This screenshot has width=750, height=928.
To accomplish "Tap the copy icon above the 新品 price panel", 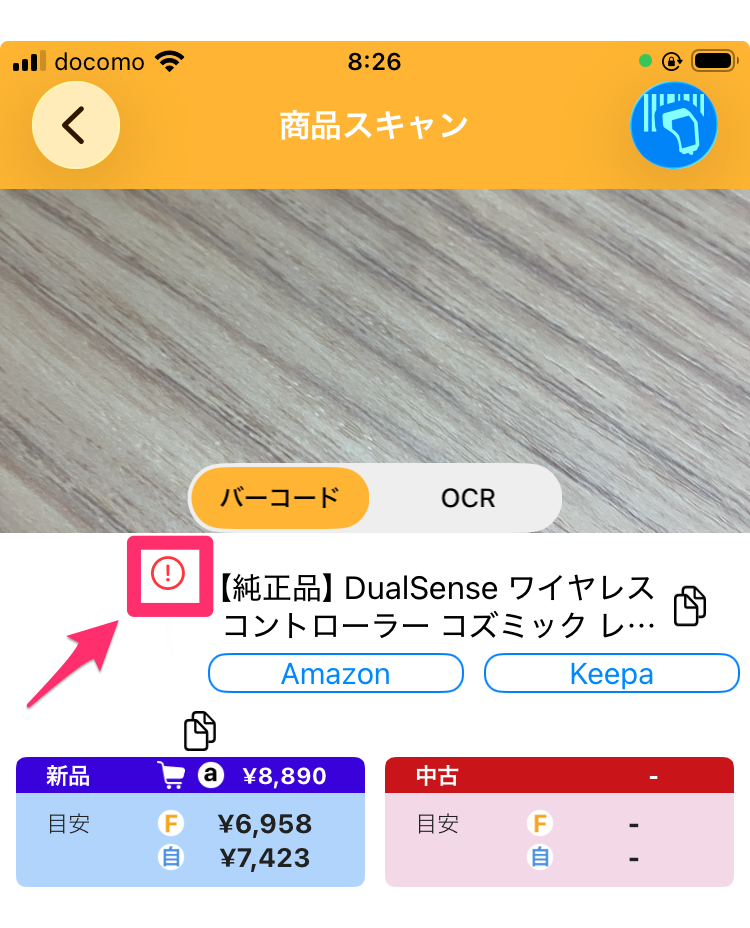I will tap(199, 731).
